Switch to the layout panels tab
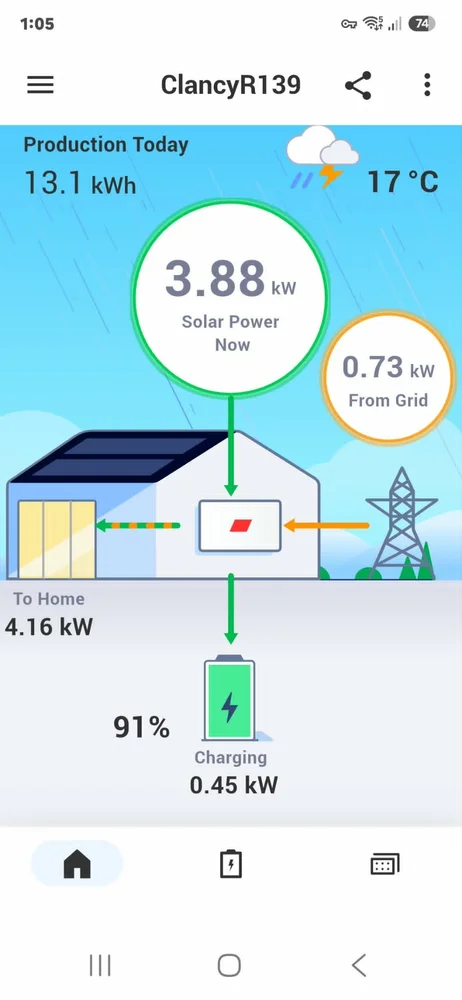 click(385, 864)
